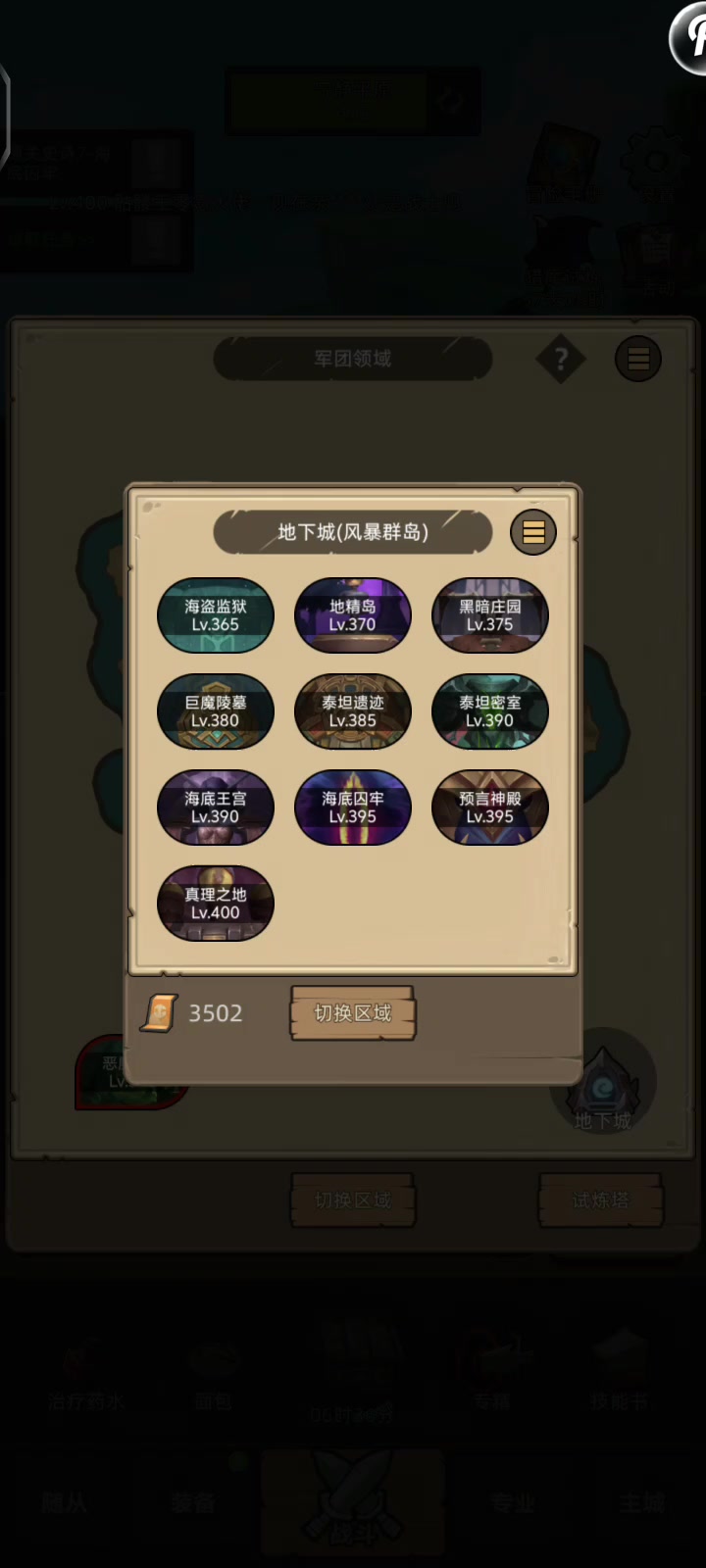The image size is (706, 1568).
Task: Select the 地精岛 Lv.370 dungeon
Action: pyautogui.click(x=353, y=615)
